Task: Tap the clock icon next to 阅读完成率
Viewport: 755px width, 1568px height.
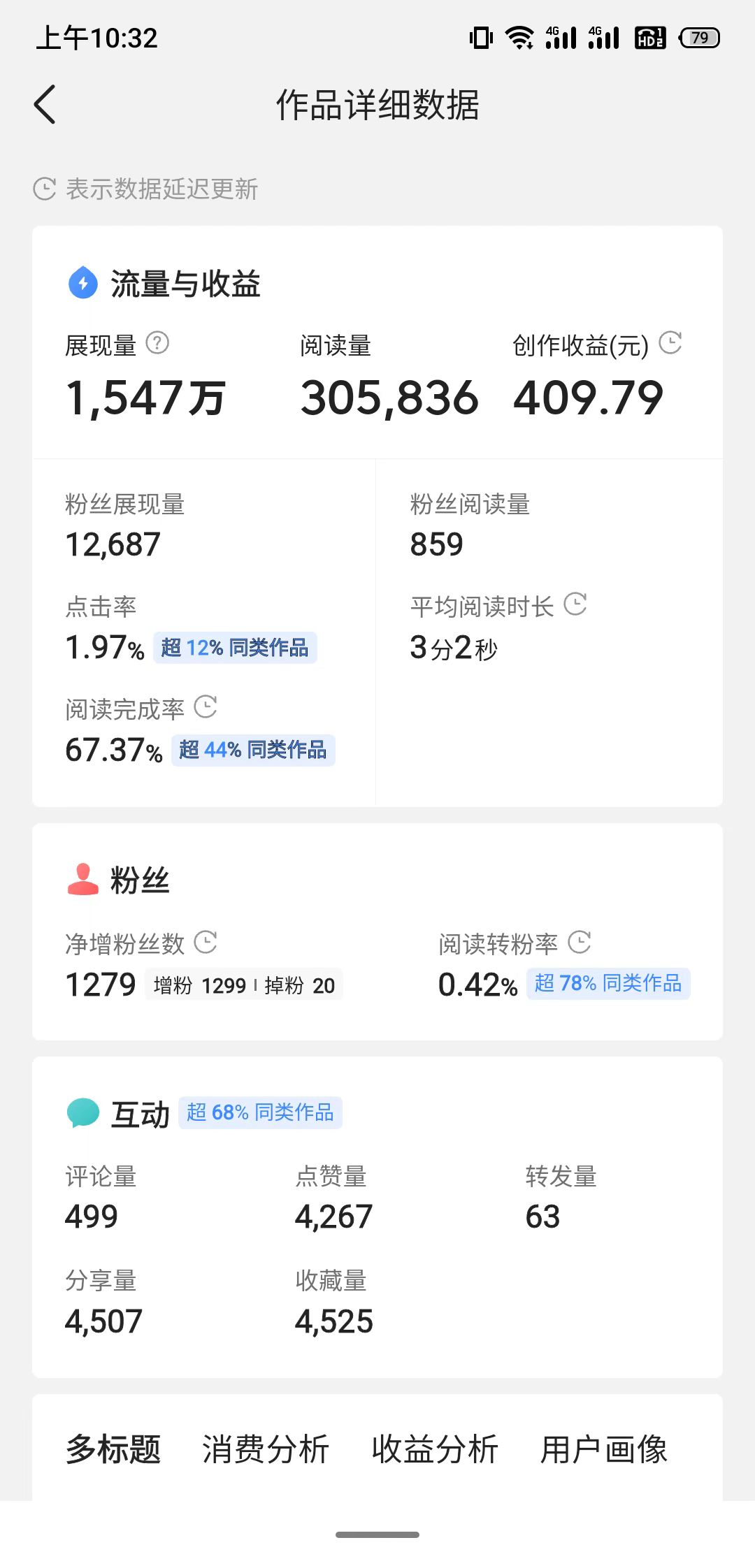Action: click(206, 708)
